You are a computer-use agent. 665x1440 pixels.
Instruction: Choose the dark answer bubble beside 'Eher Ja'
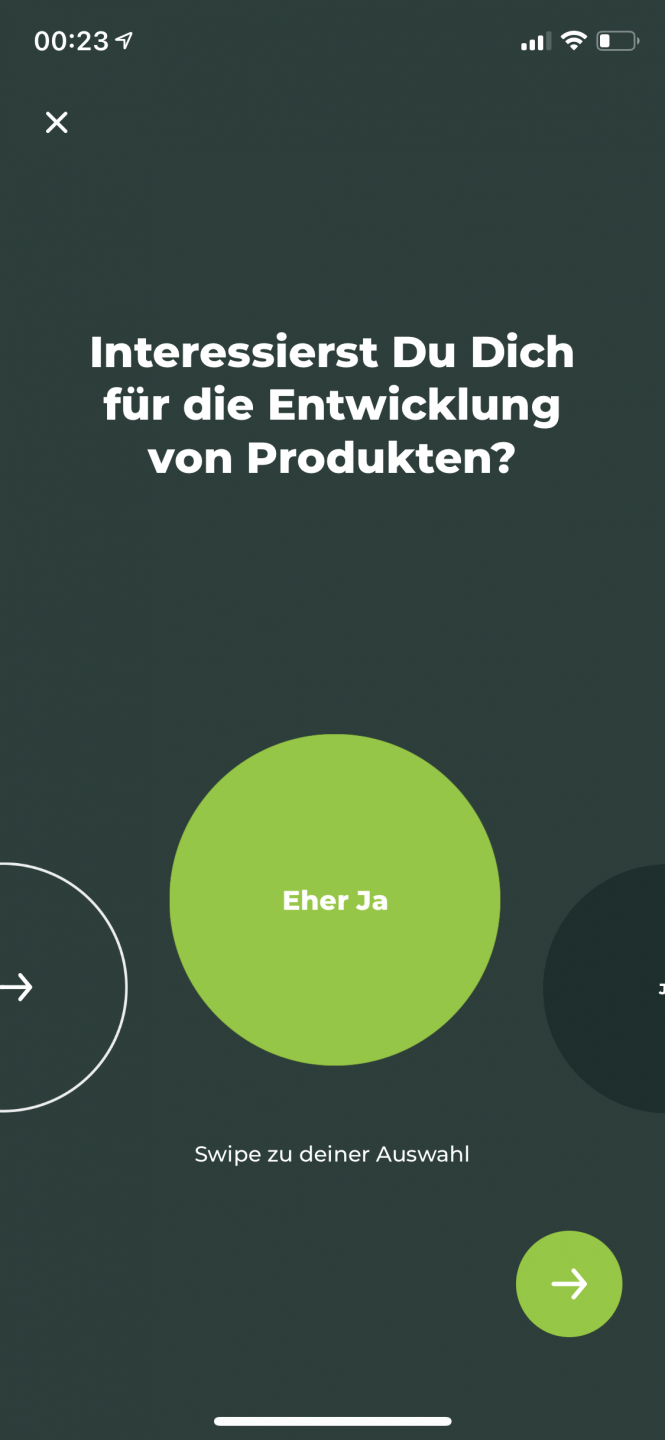pyautogui.click(x=612, y=988)
